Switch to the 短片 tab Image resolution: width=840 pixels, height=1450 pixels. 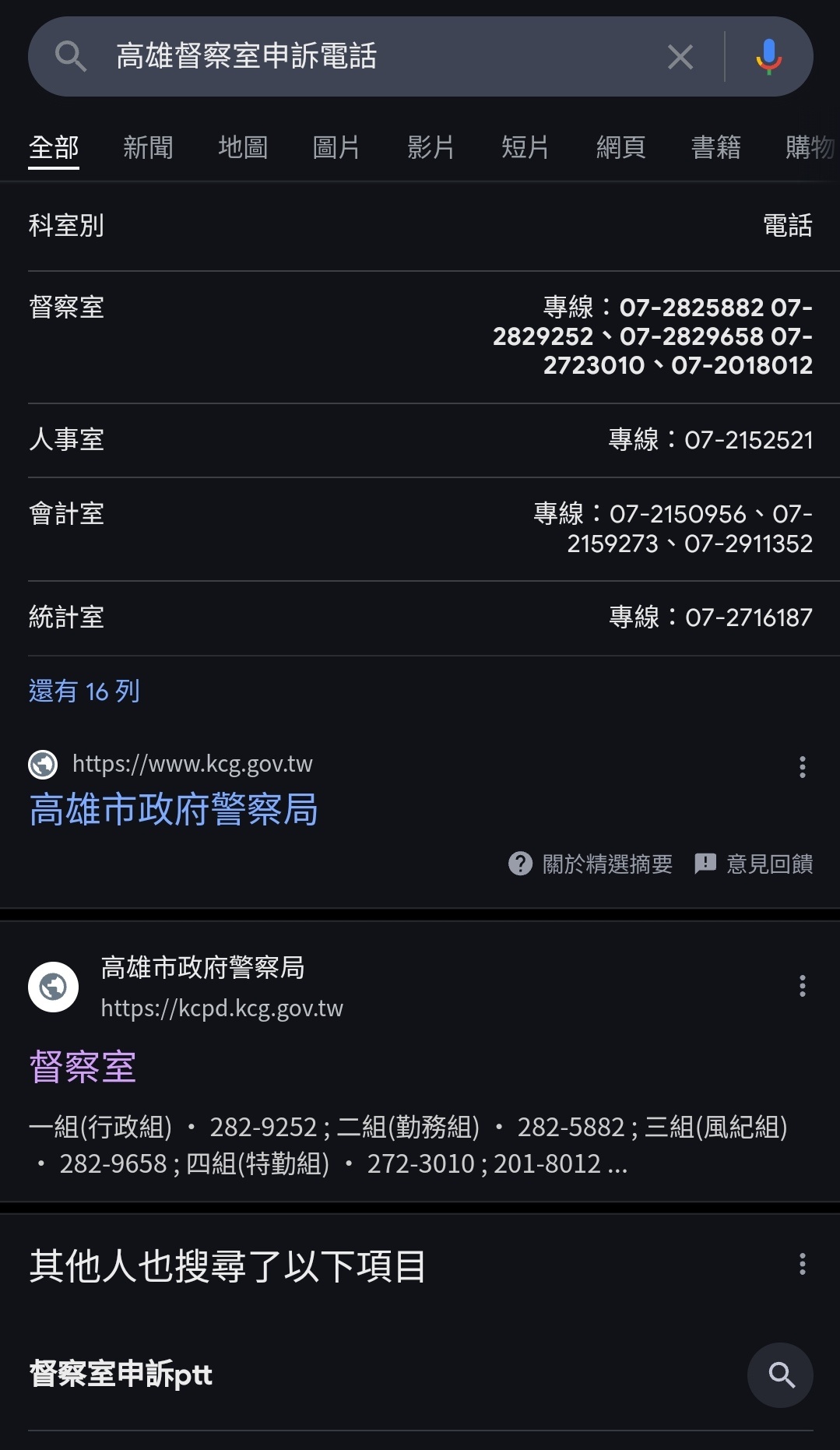tap(525, 147)
